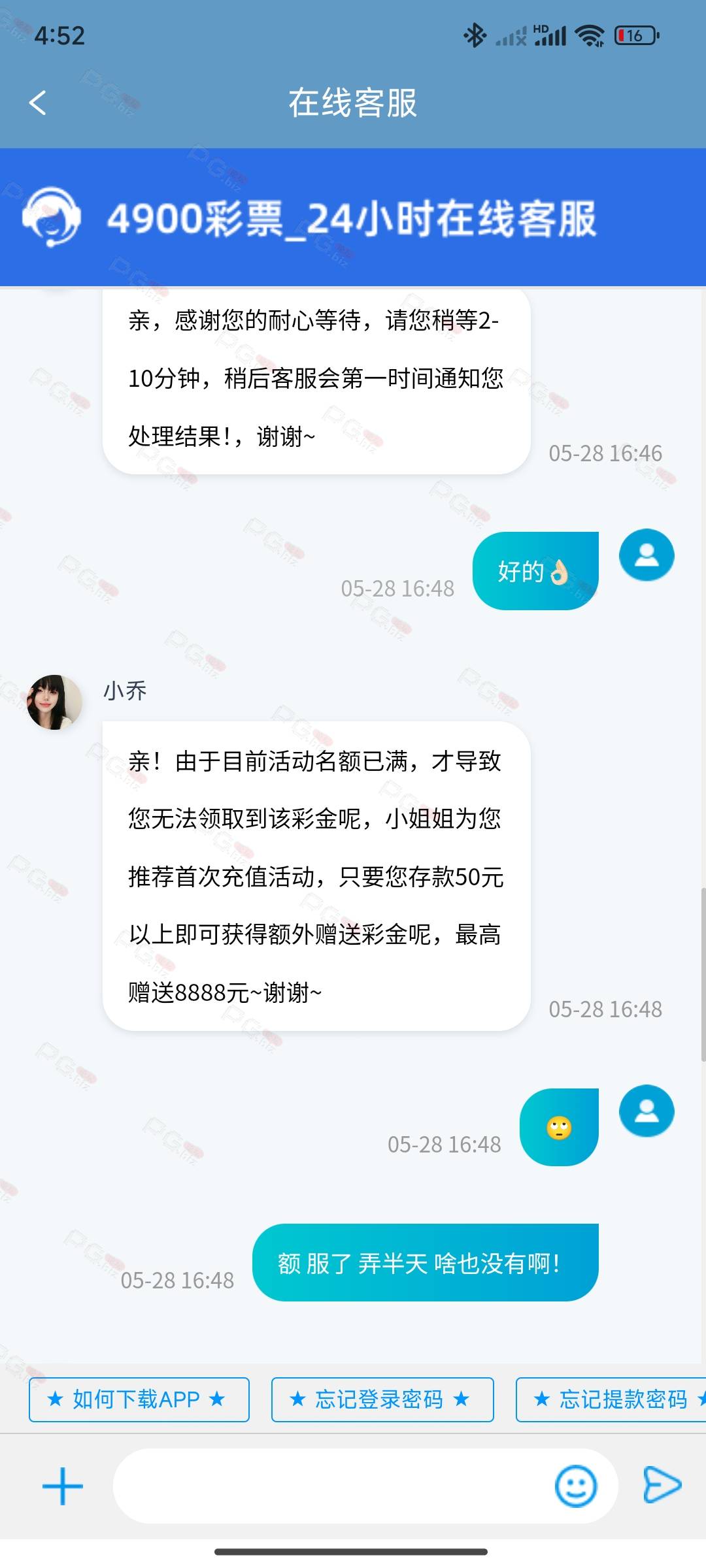The width and height of the screenshot is (706, 1568).
Task: Choose the 忘记提款密码 shortcut
Action: [611, 1399]
